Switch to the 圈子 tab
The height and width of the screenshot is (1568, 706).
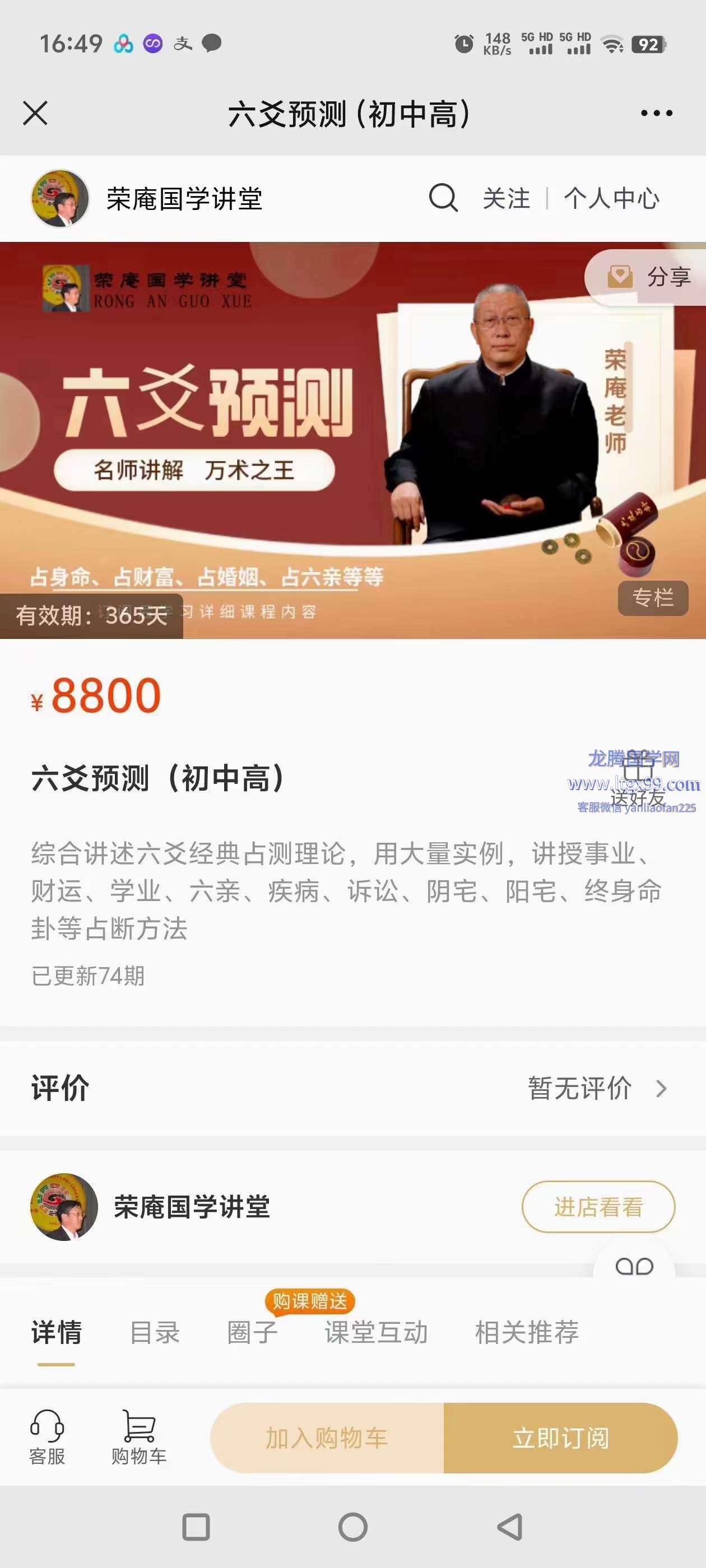252,1332
